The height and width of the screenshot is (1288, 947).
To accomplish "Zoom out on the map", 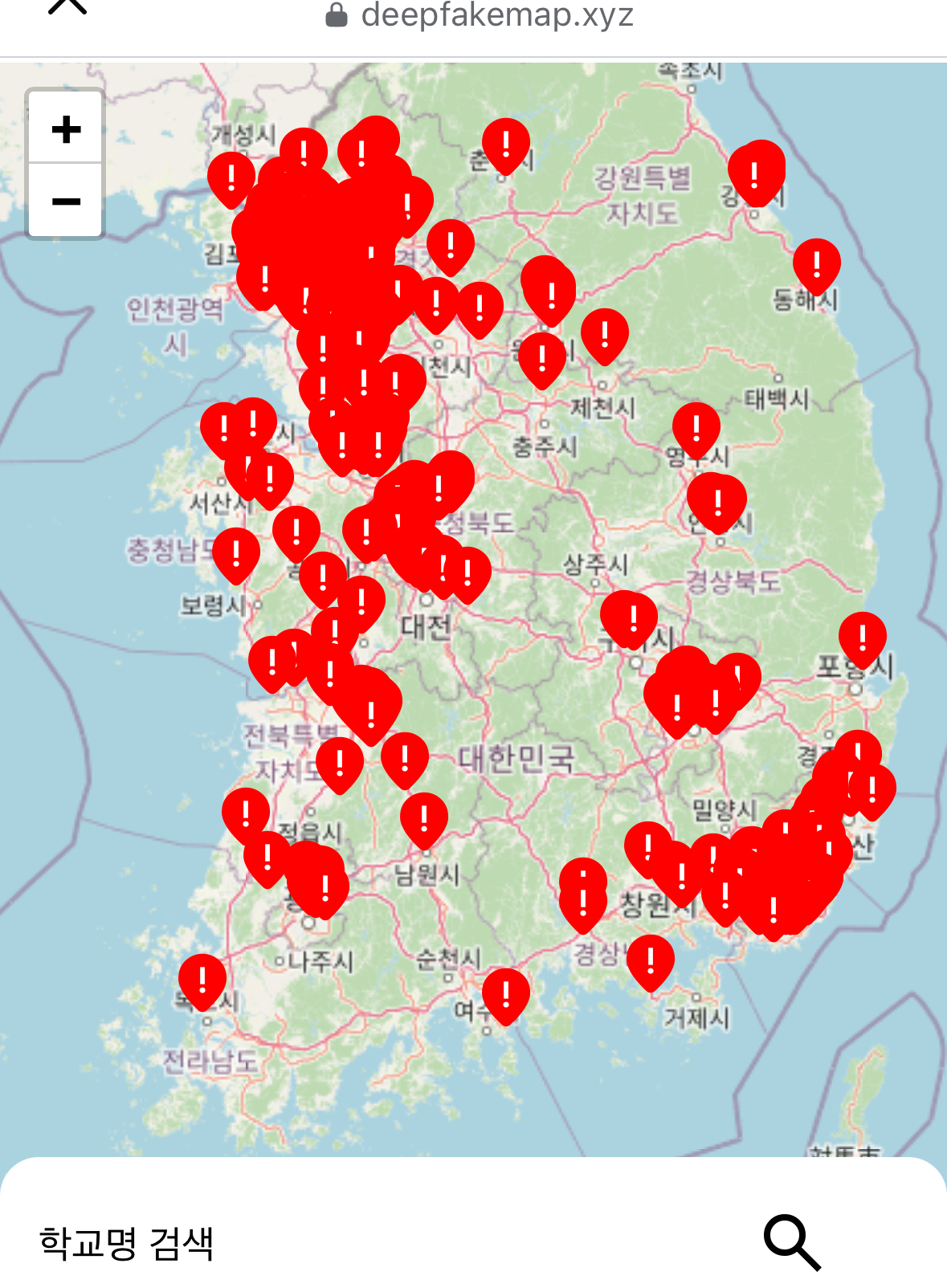I will coord(66,201).
